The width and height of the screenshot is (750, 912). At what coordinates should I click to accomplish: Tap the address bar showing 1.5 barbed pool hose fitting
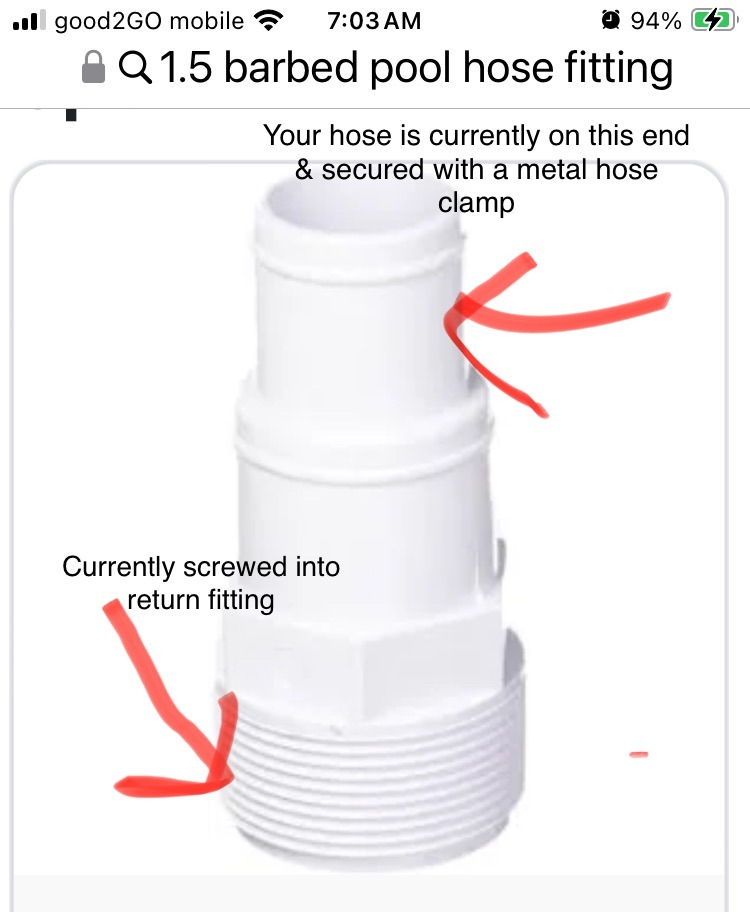pos(376,68)
